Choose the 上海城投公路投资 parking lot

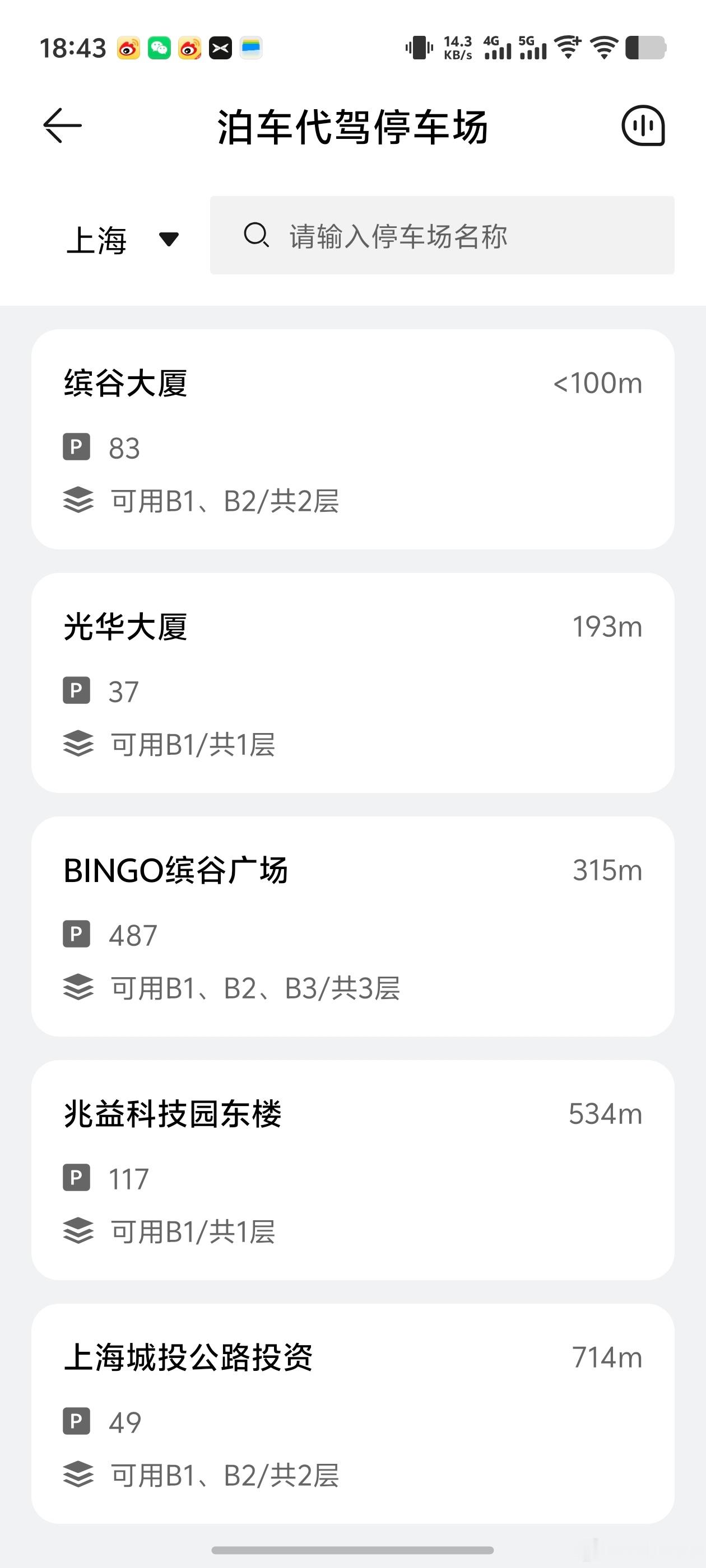[x=352, y=1413]
